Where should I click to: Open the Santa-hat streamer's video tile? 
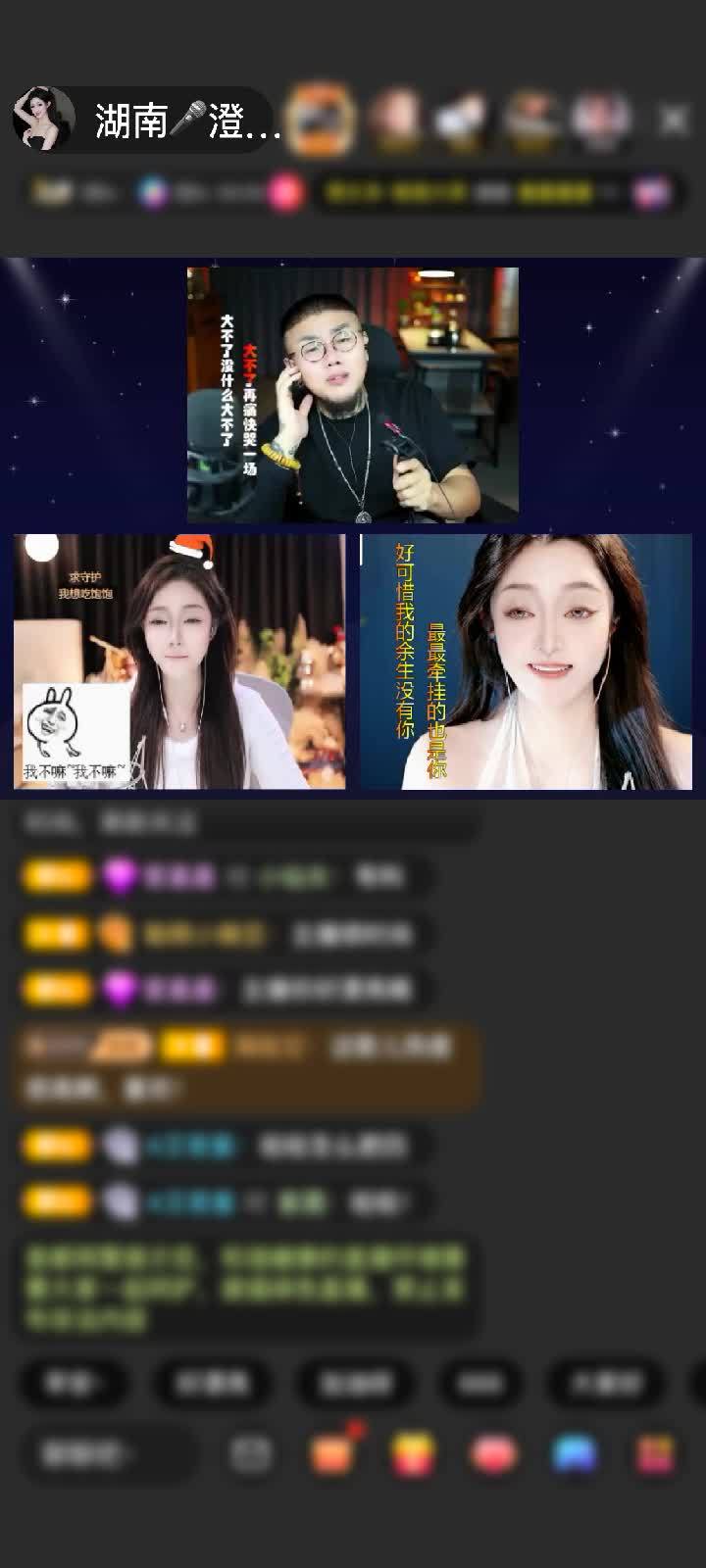pos(179,661)
